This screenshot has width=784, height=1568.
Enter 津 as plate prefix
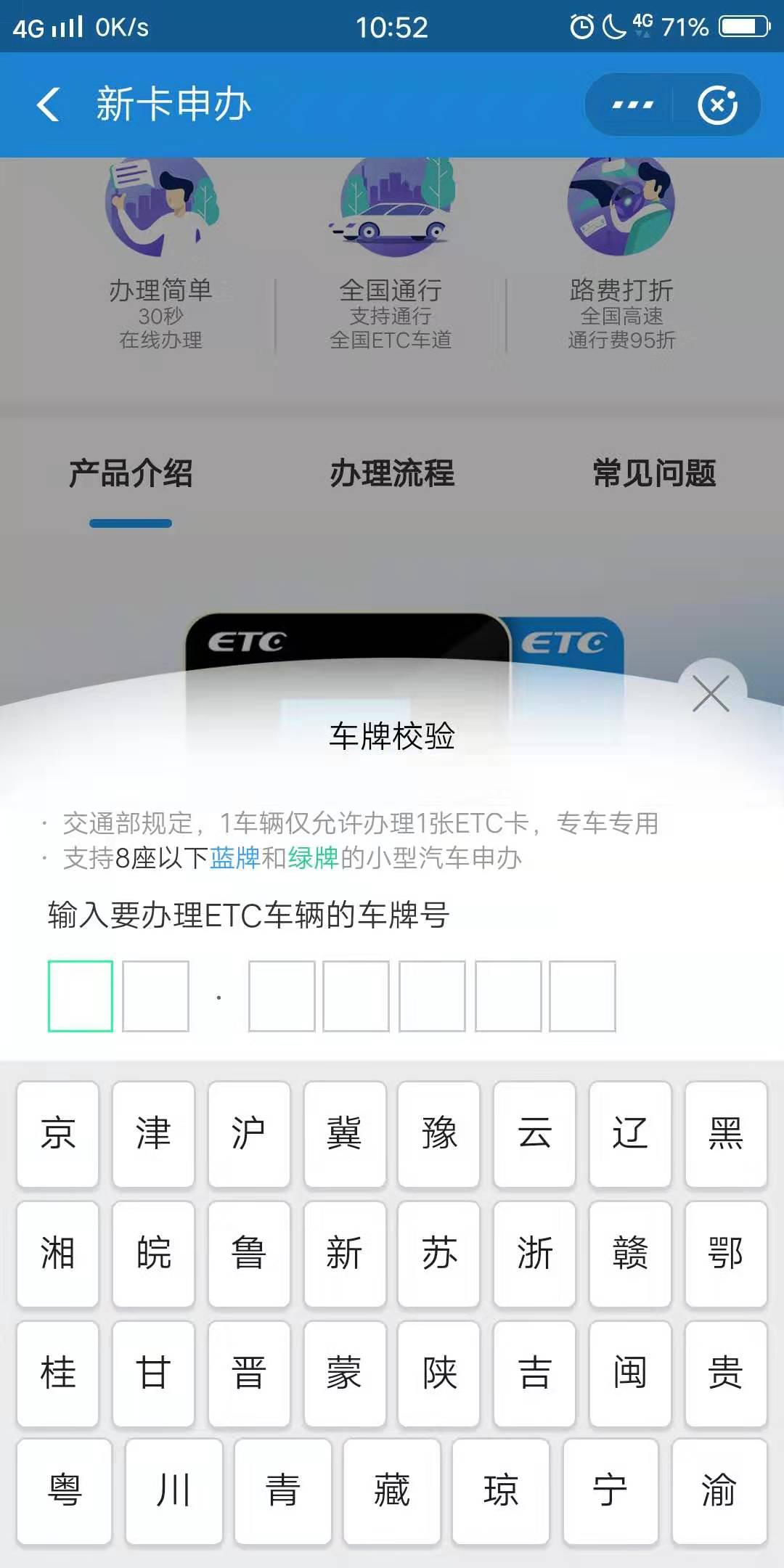pyautogui.click(x=153, y=1134)
